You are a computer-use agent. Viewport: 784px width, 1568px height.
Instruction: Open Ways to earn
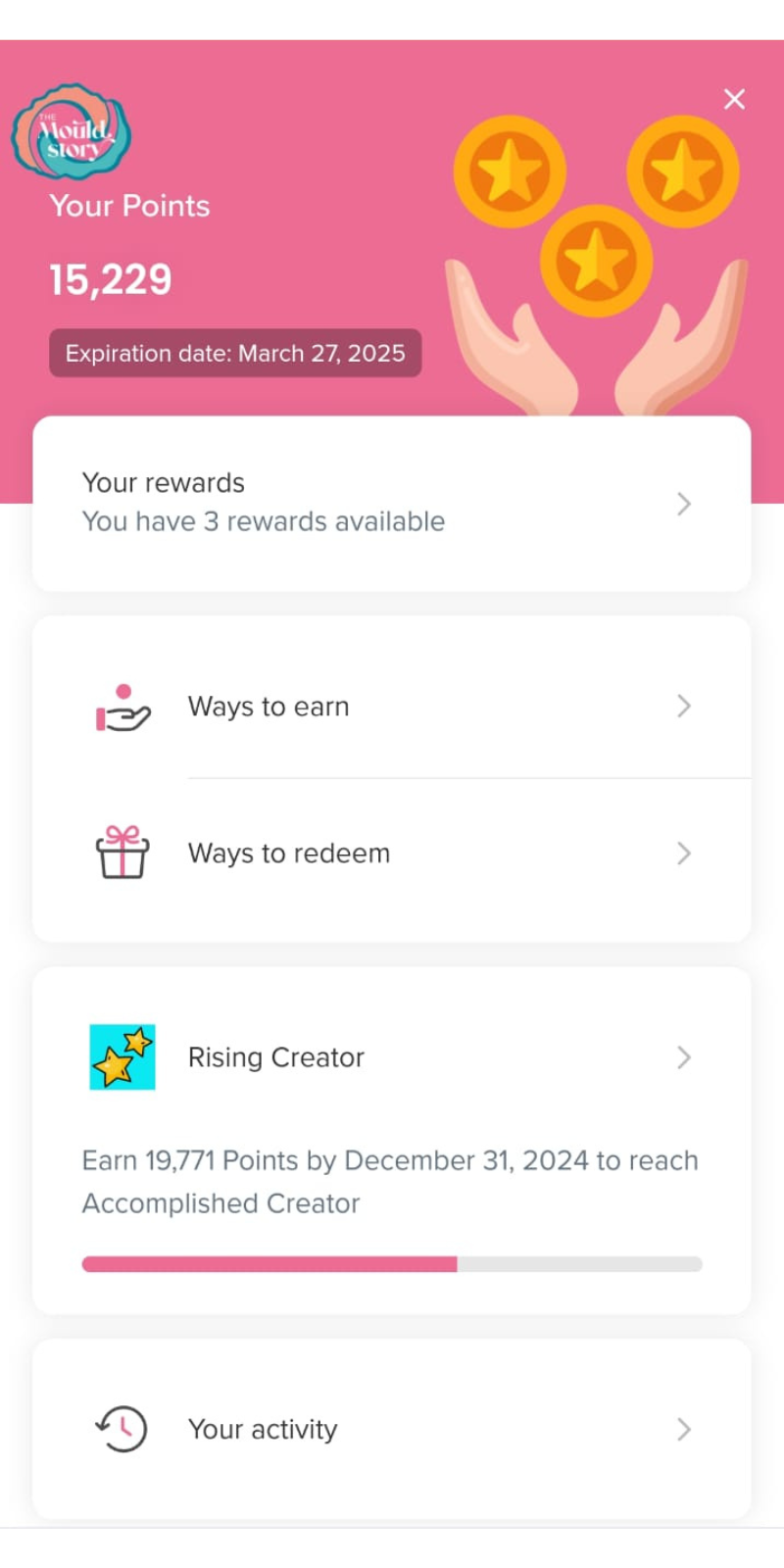click(392, 706)
